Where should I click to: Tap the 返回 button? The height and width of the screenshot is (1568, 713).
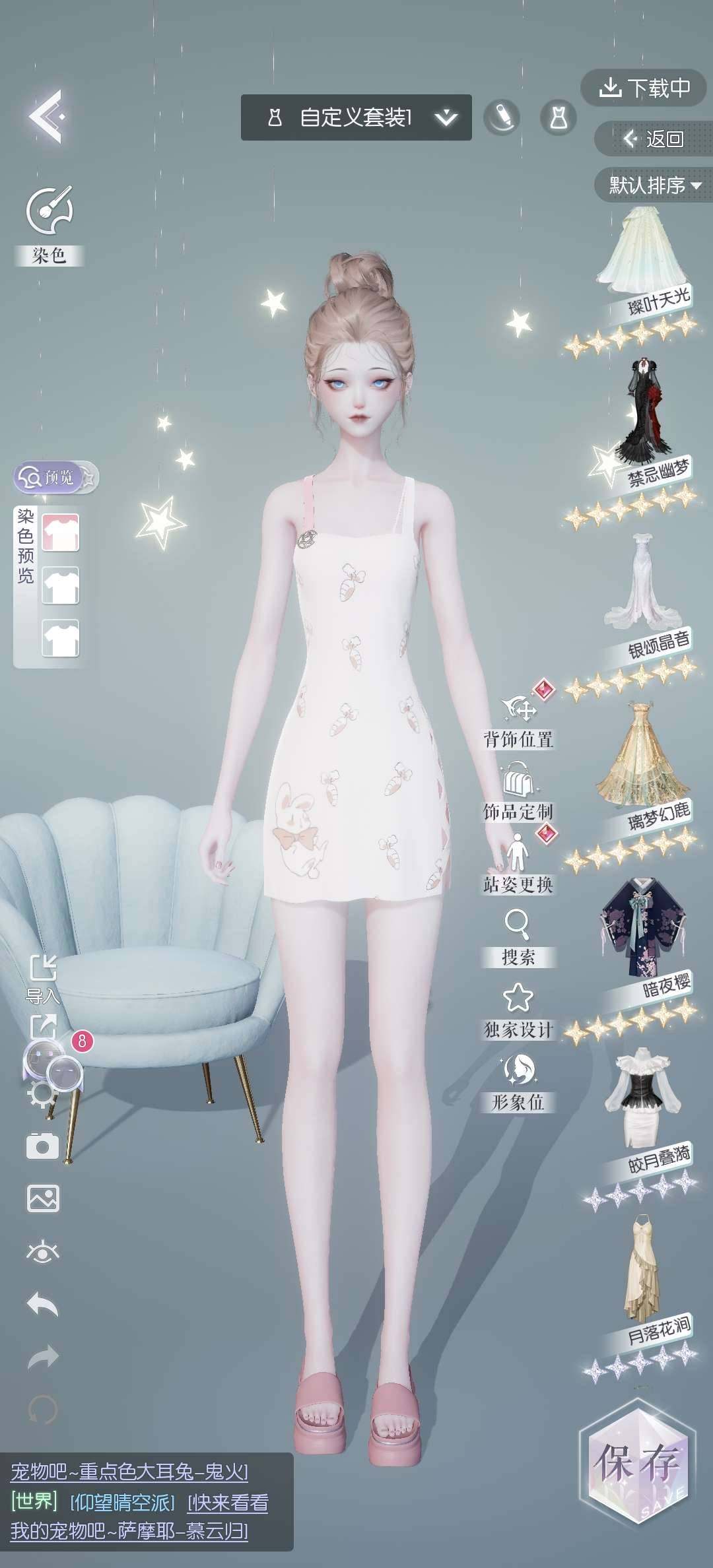point(652,139)
